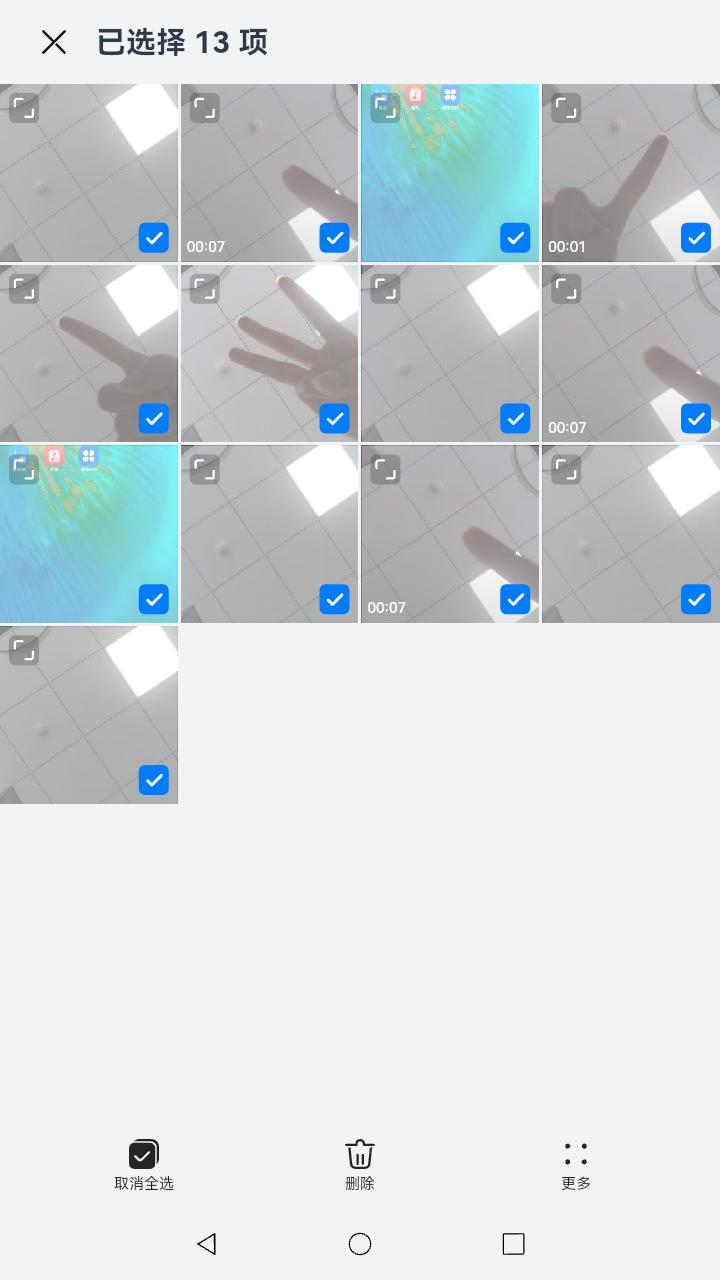Close the selection mode with X
Viewport: 720px width, 1280px height.
53,42
